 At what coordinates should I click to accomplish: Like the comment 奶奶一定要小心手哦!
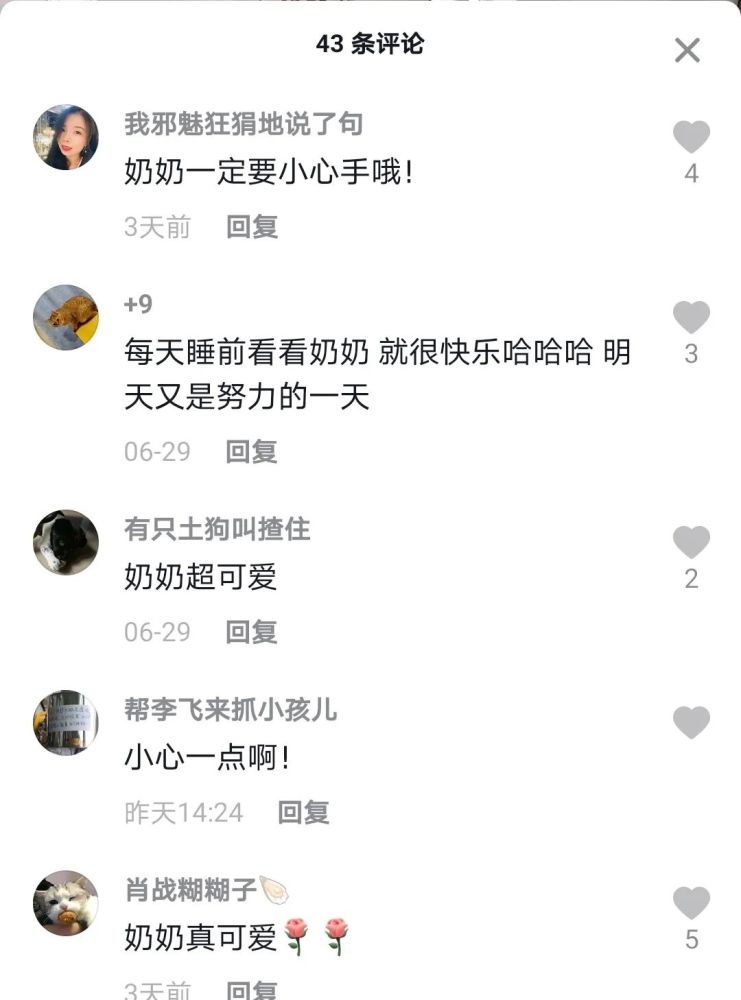pos(691,137)
